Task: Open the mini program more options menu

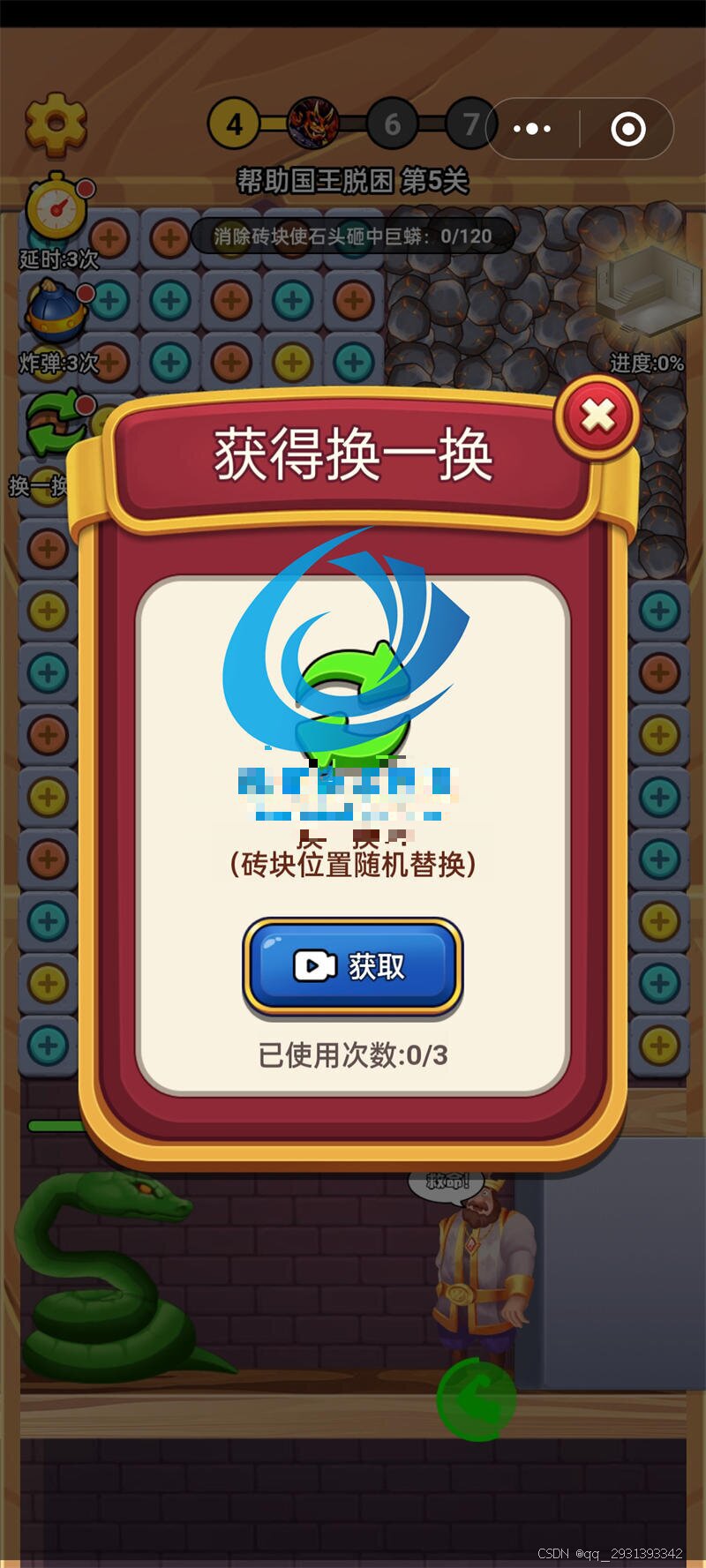Action: (x=532, y=129)
